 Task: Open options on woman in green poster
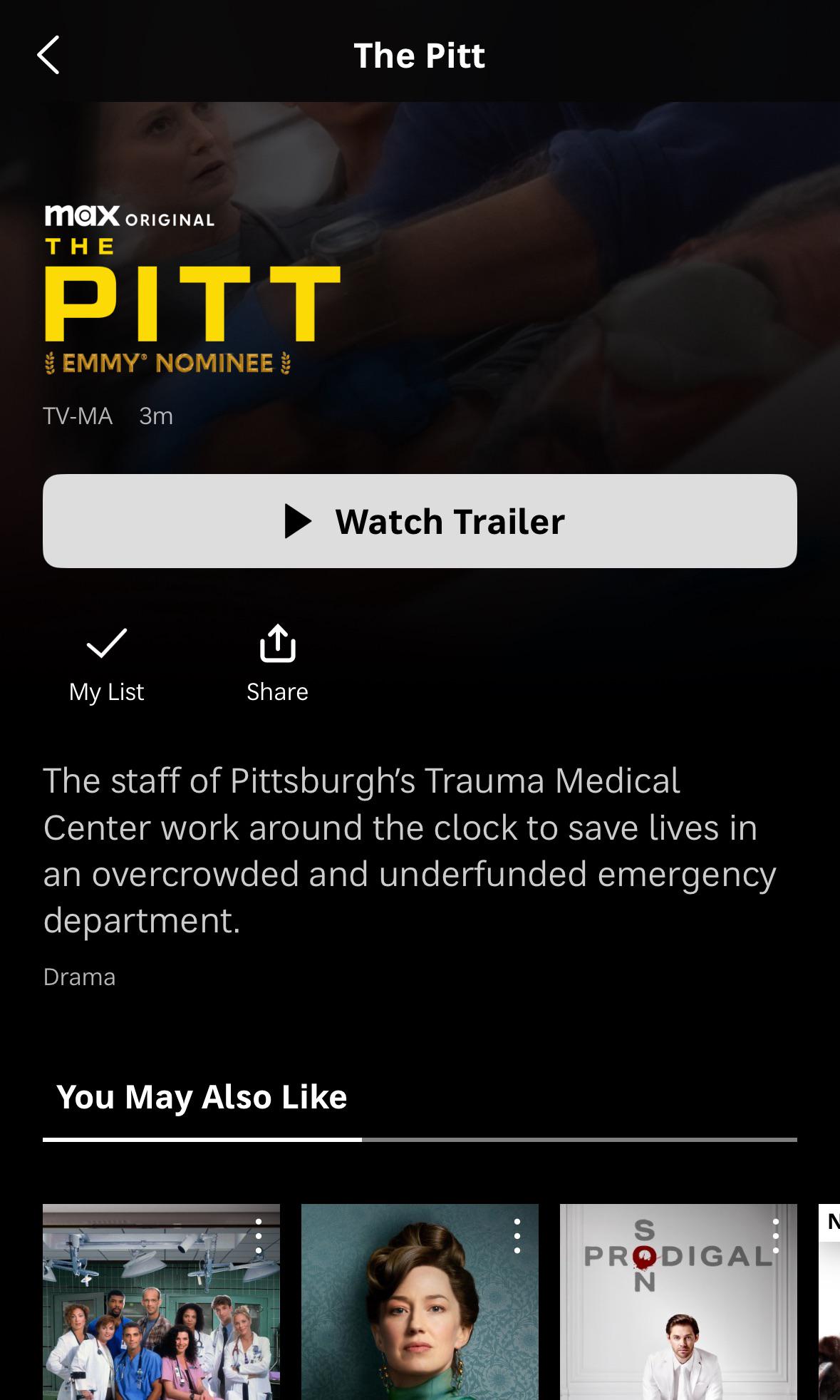coord(517,1236)
